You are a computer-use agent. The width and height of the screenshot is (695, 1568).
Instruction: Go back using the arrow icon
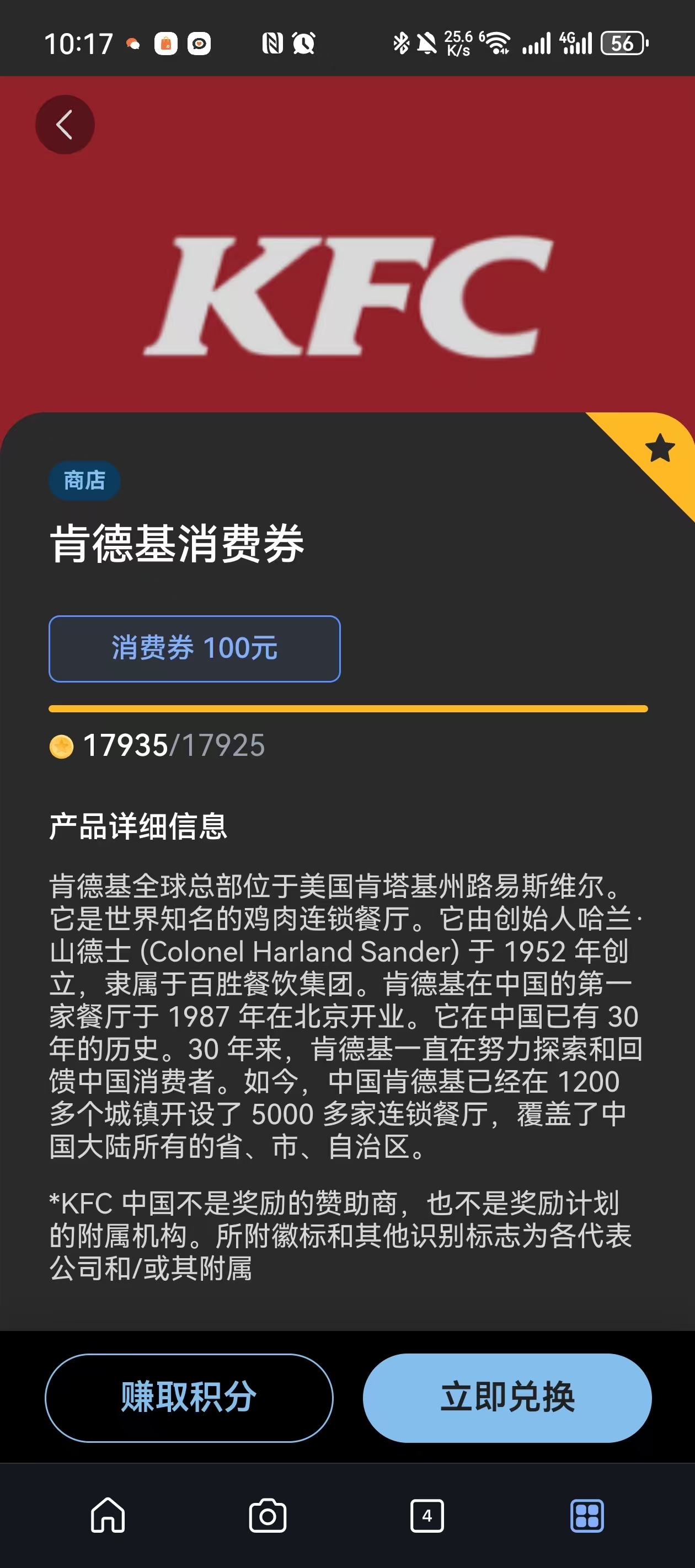[65, 125]
